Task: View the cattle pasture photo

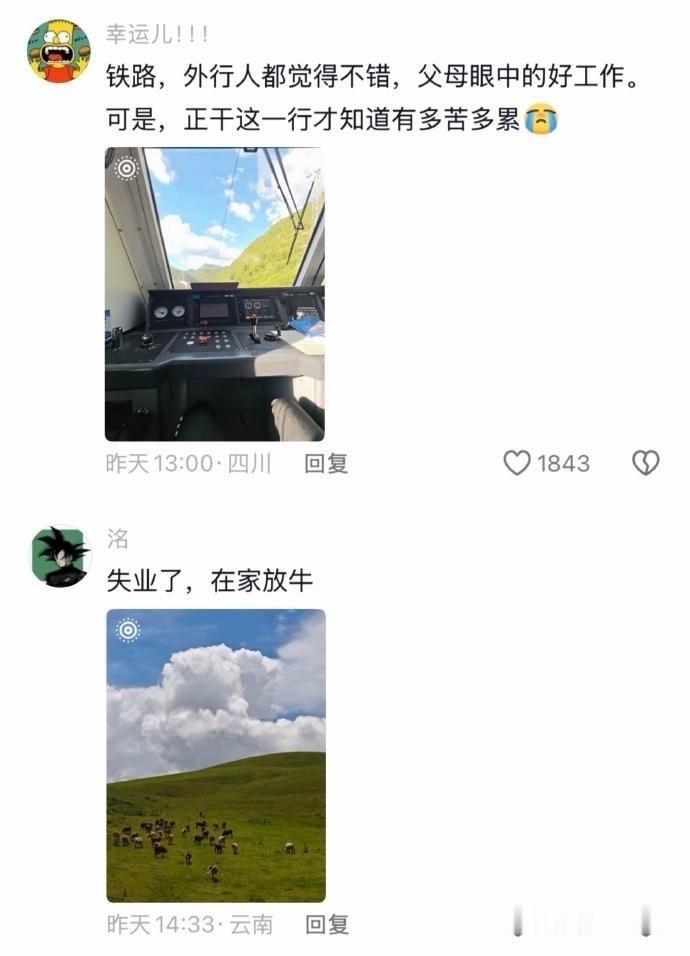Action: click(x=216, y=755)
